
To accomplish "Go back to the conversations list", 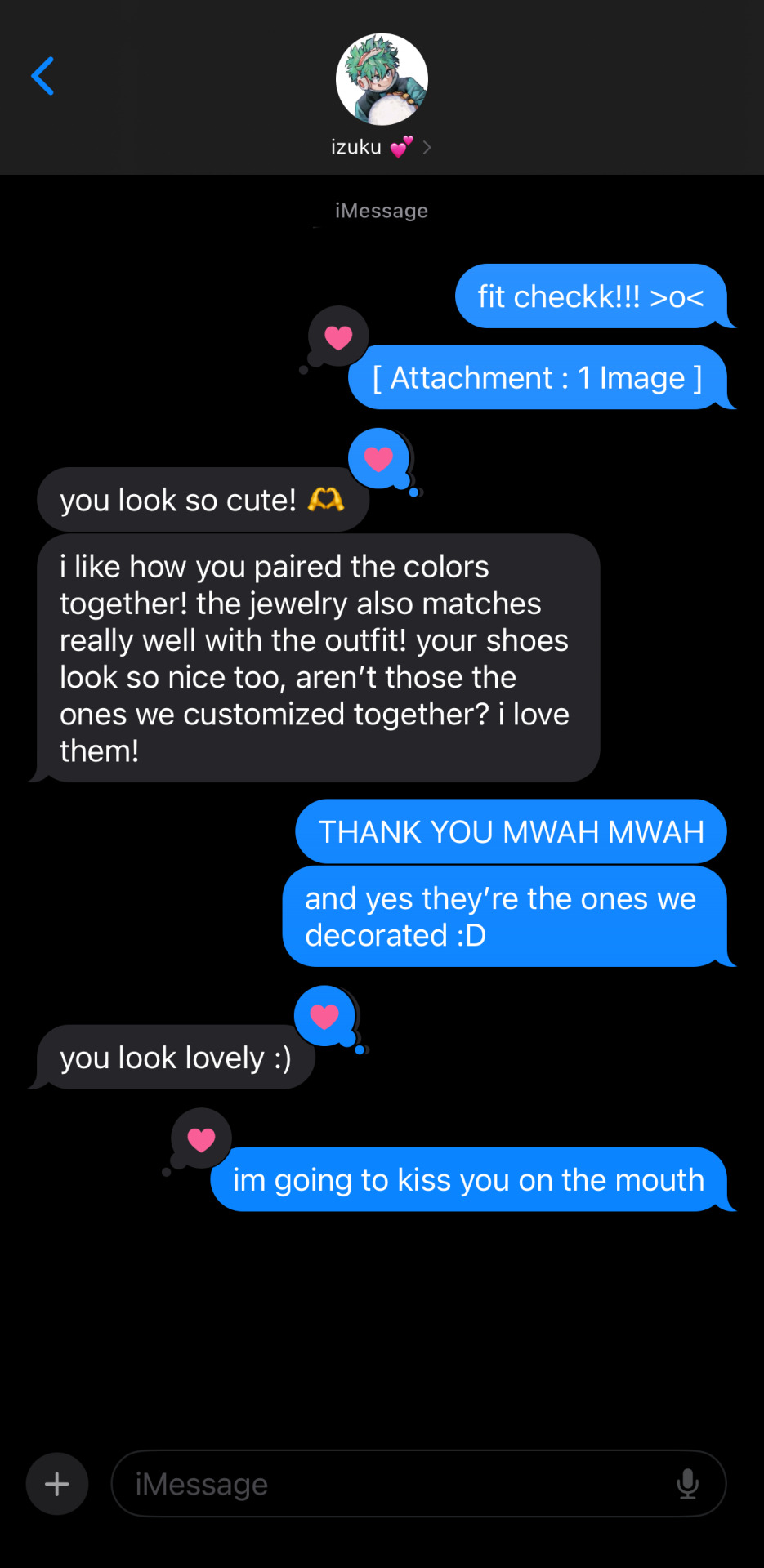I will point(42,76).
